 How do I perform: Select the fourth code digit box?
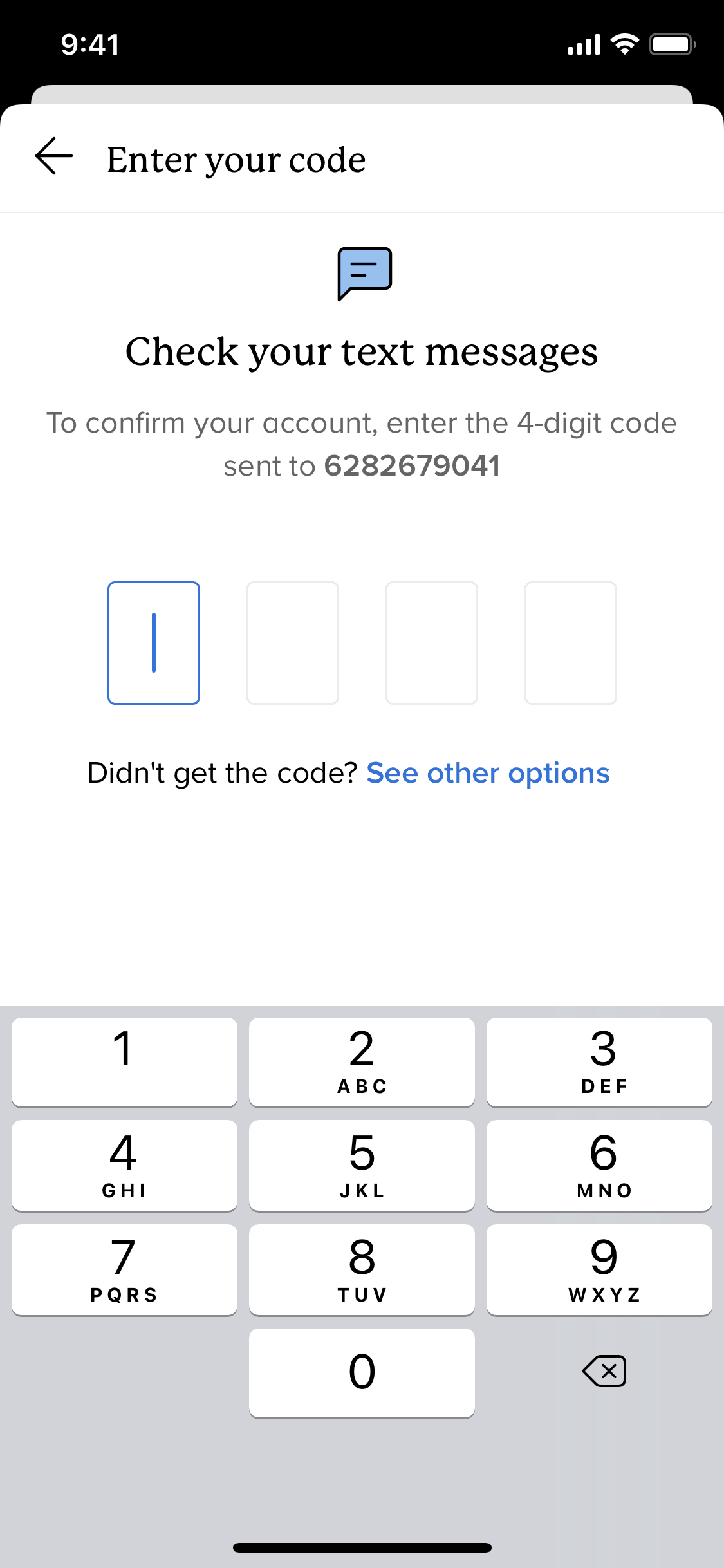[x=571, y=642]
